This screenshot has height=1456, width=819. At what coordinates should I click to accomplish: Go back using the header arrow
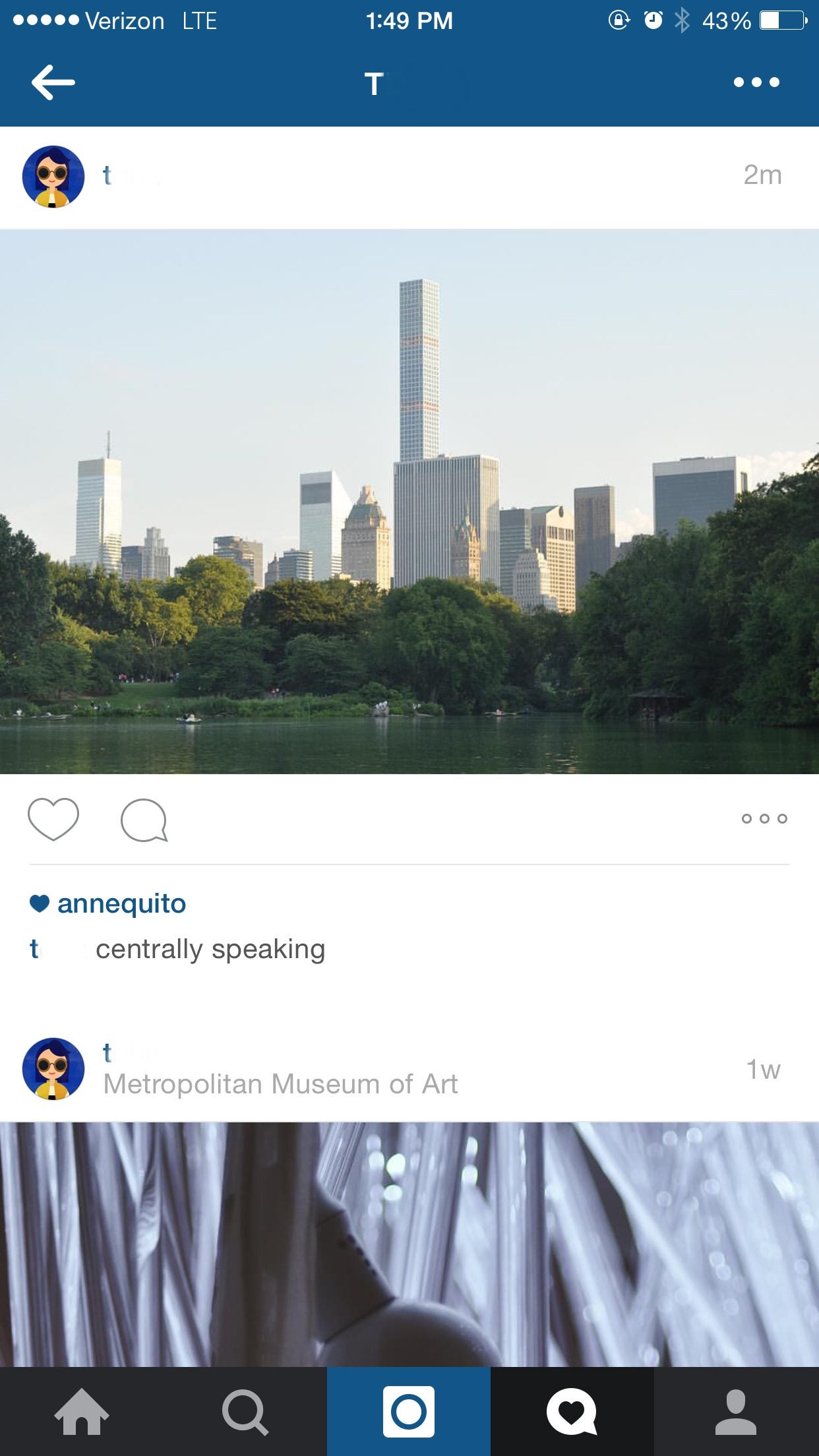[53, 82]
